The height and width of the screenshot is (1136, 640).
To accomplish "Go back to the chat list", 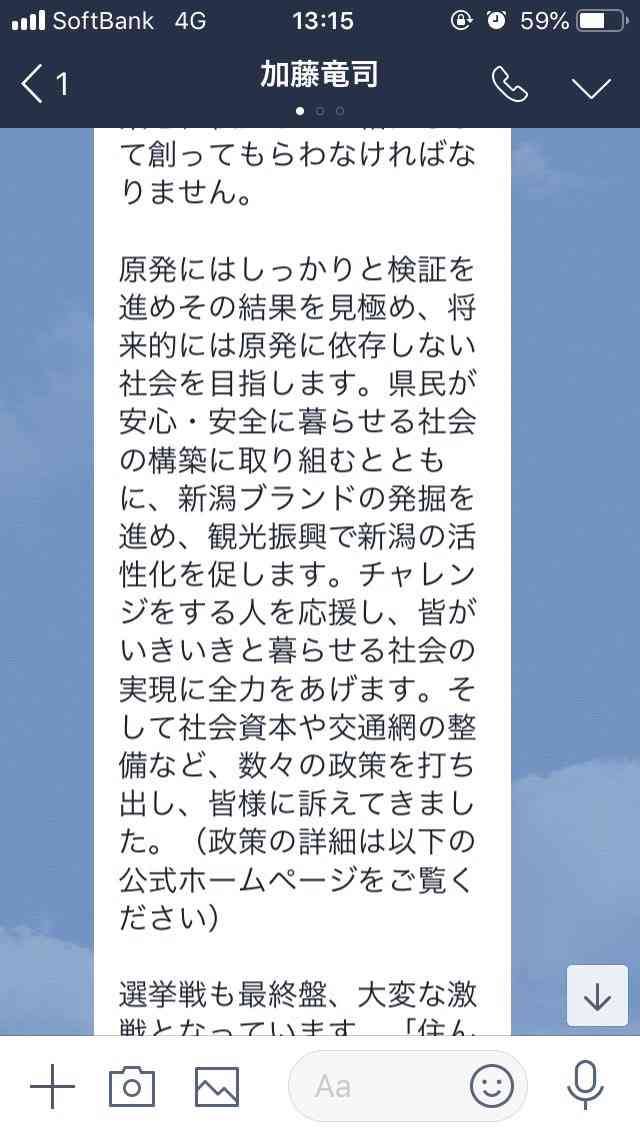I will click(x=43, y=84).
